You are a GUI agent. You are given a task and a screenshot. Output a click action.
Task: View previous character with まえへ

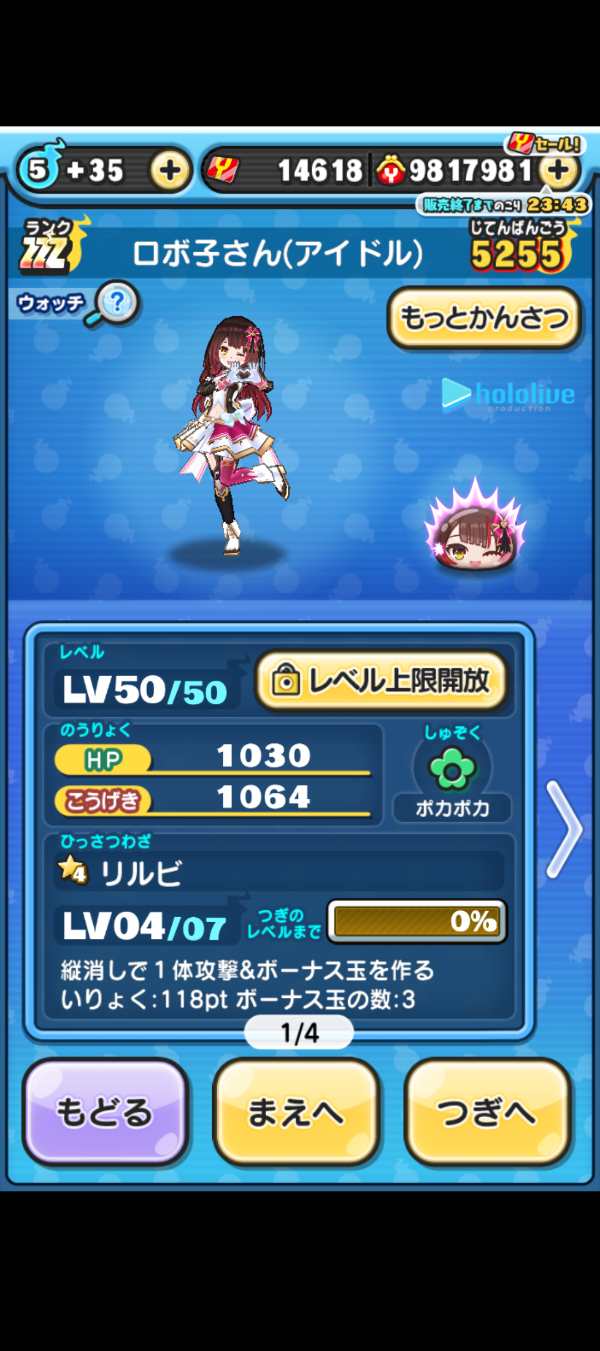[x=296, y=1112]
